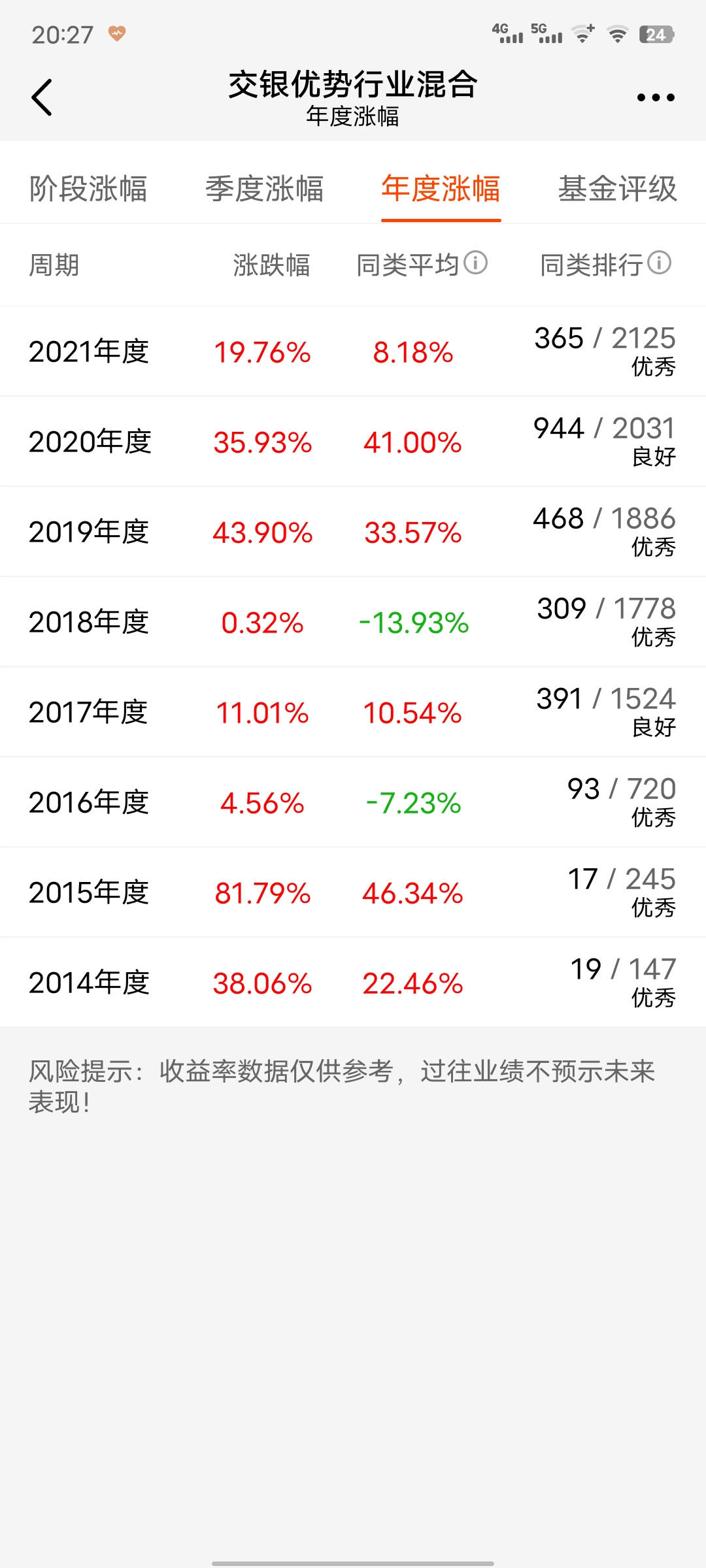Viewport: 706px width, 1568px height.
Task: Go back from the fund page
Action: [42, 98]
